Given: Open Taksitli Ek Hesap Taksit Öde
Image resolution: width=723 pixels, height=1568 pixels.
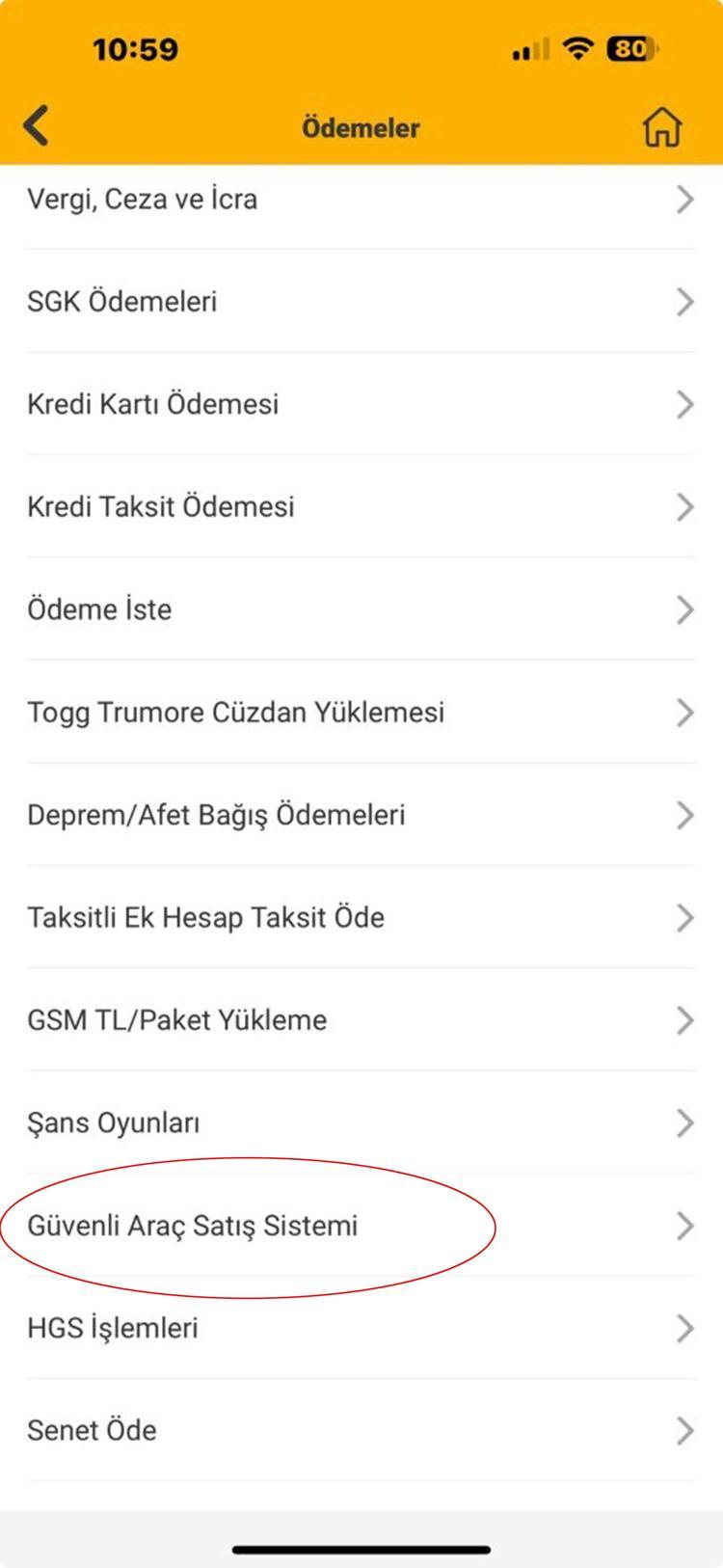Looking at the screenshot, I should [361, 917].
